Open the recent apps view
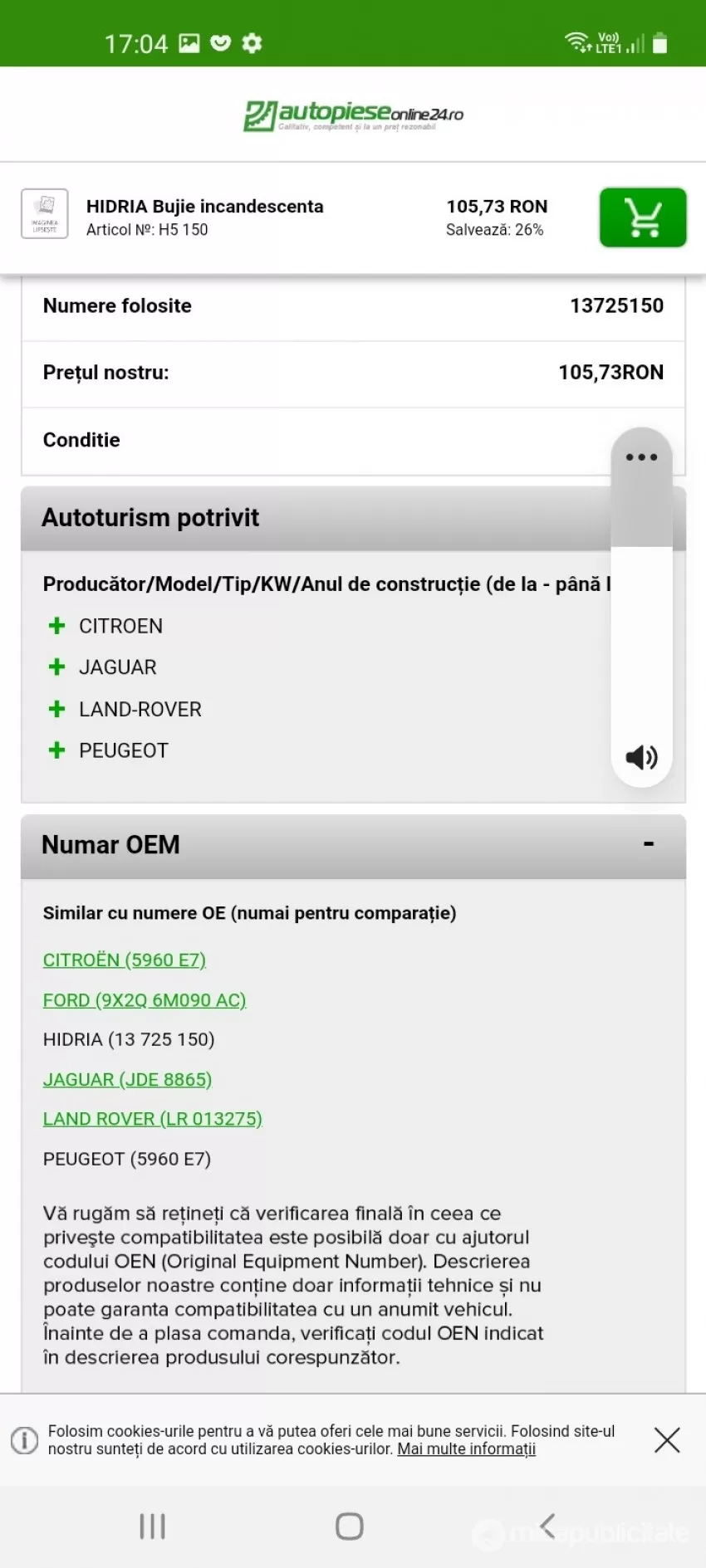The height and width of the screenshot is (1568, 706). 153,1526
